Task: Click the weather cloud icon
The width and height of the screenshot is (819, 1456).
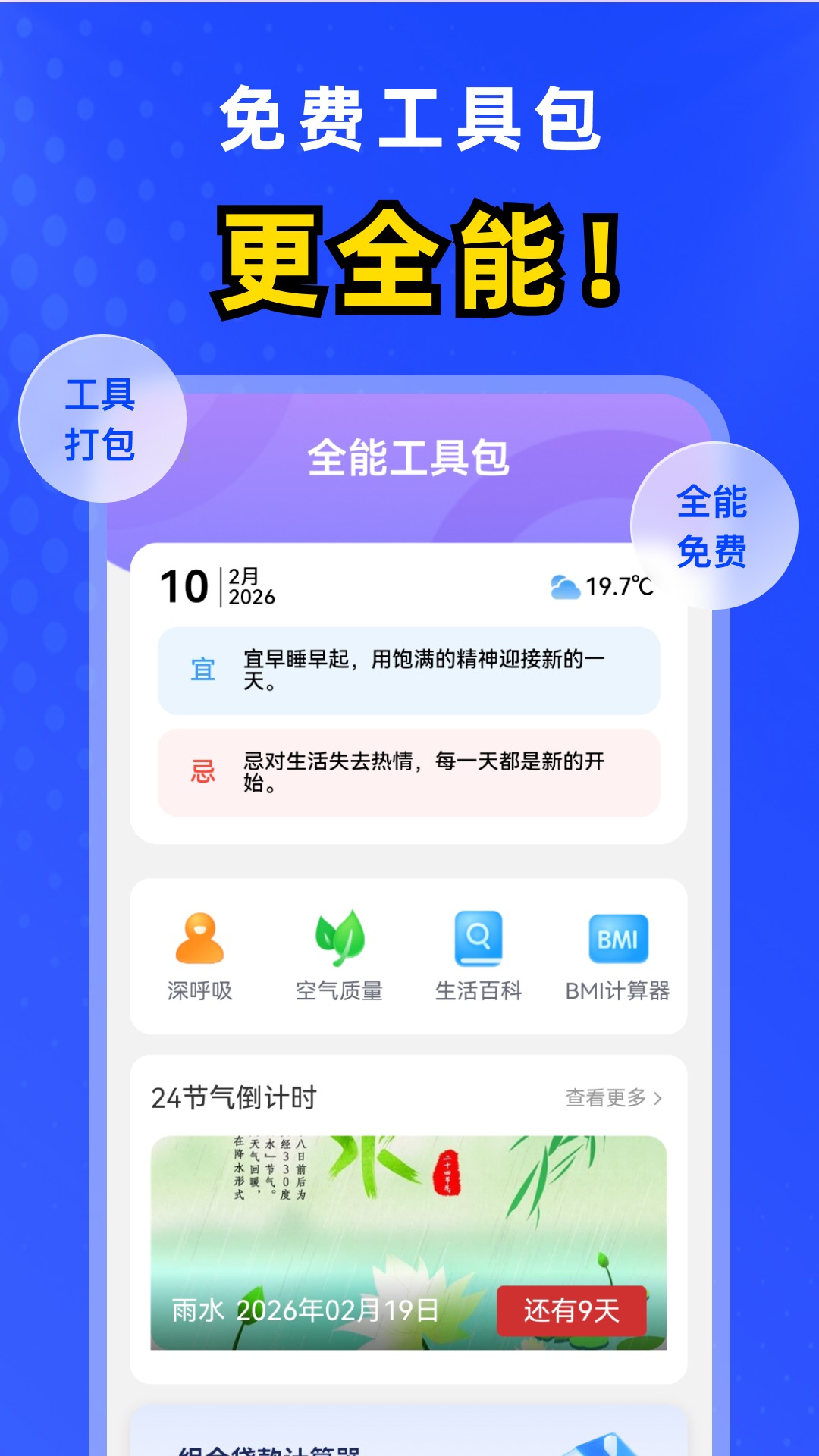Action: (x=562, y=584)
